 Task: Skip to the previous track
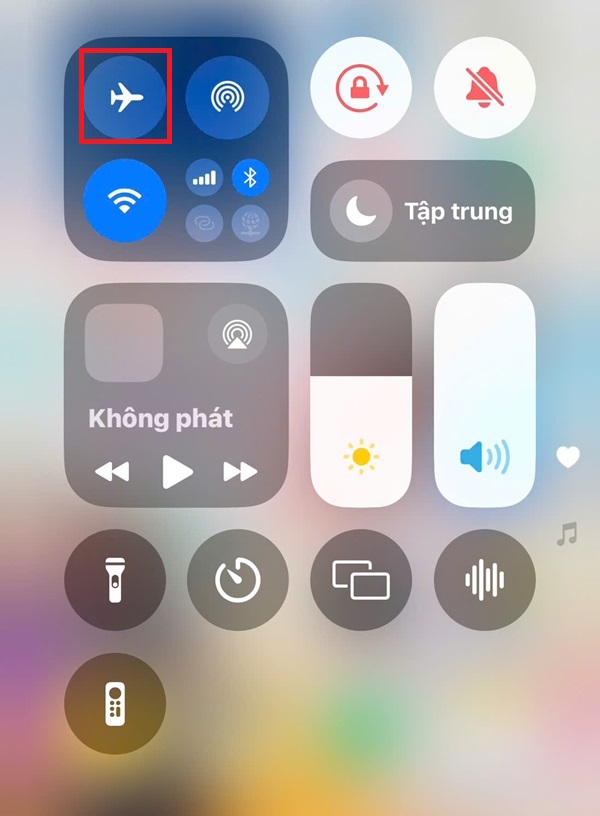coord(112,472)
